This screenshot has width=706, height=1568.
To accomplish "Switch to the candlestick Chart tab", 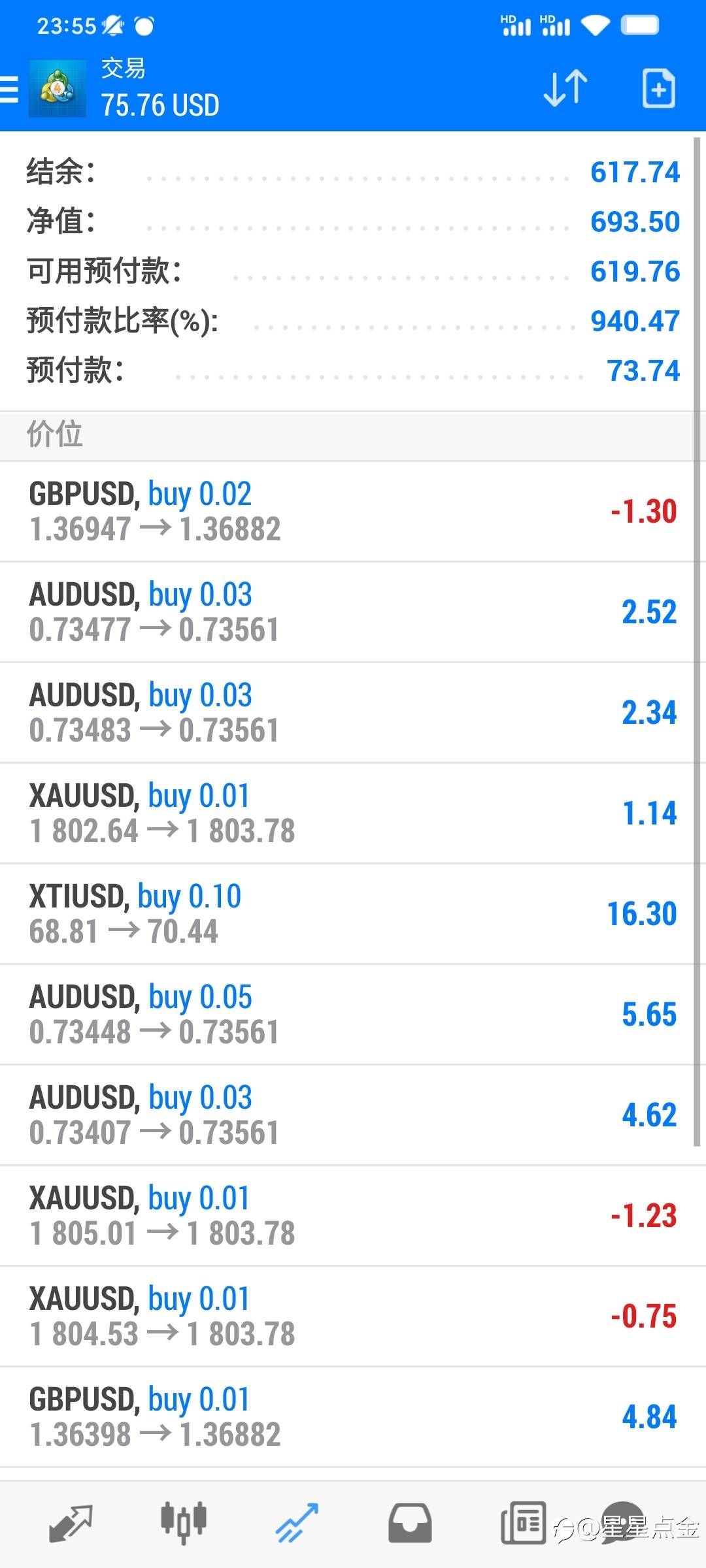I will [x=184, y=1524].
